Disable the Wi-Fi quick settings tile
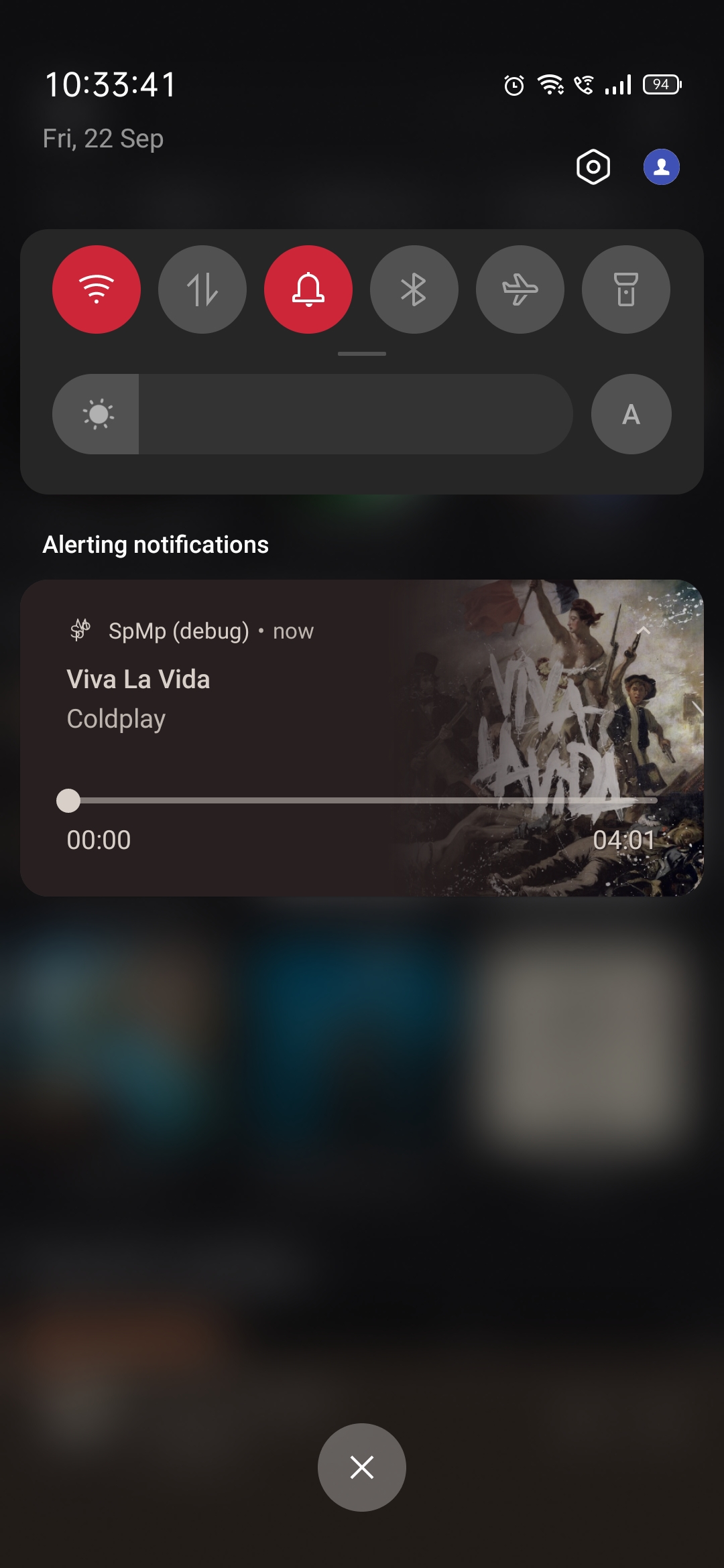This screenshot has width=724, height=1568. (97, 289)
